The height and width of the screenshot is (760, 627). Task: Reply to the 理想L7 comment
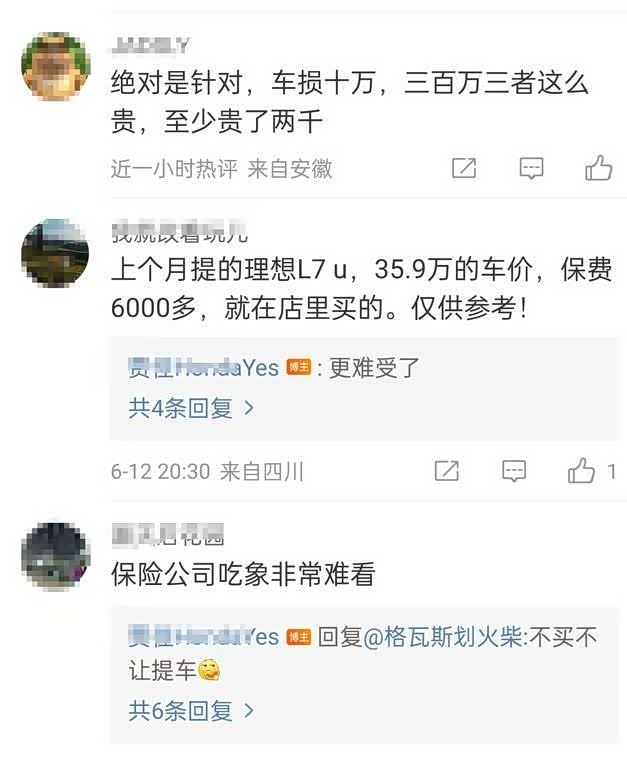[x=514, y=471]
